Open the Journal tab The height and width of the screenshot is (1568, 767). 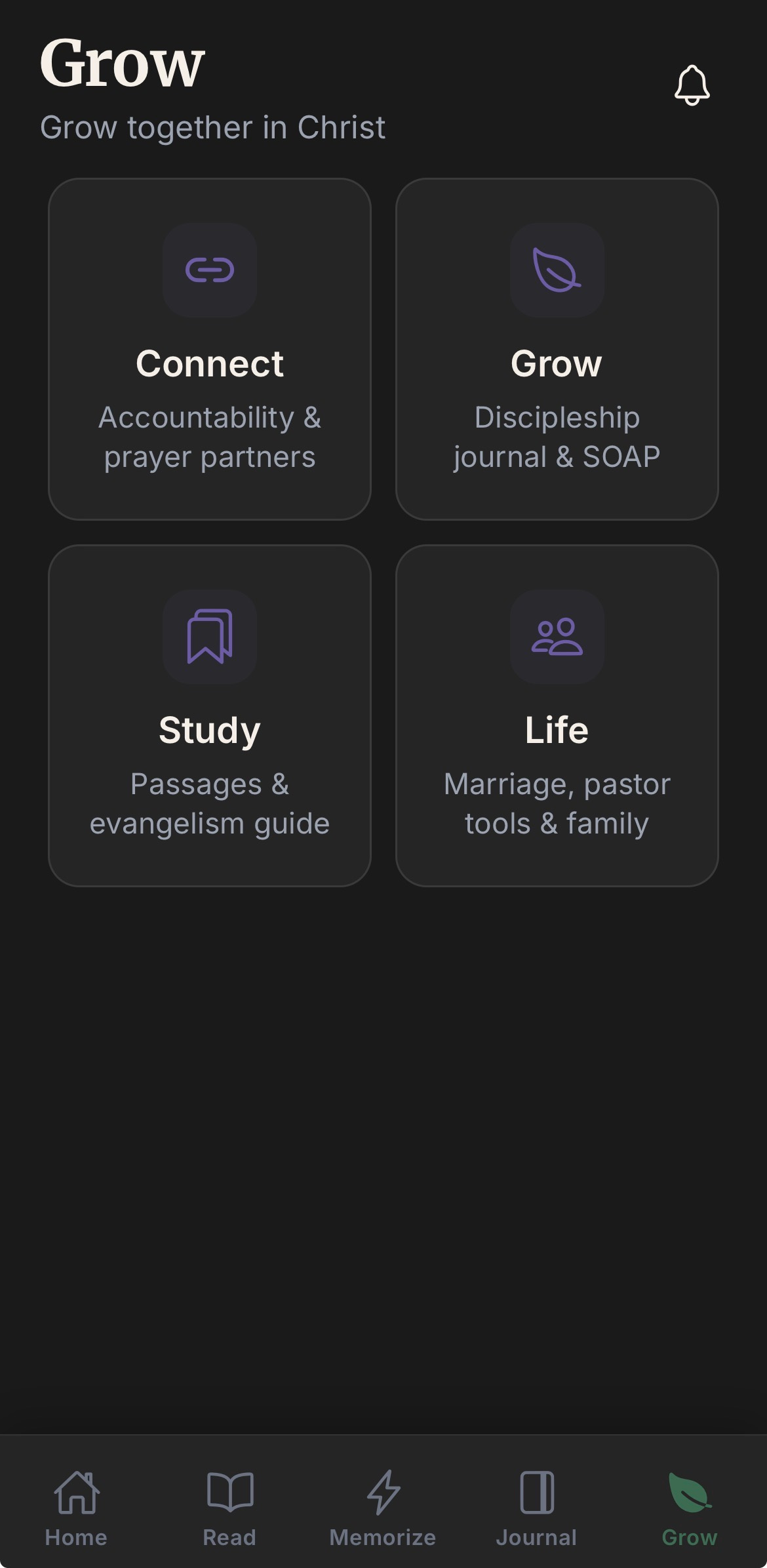(x=536, y=1506)
